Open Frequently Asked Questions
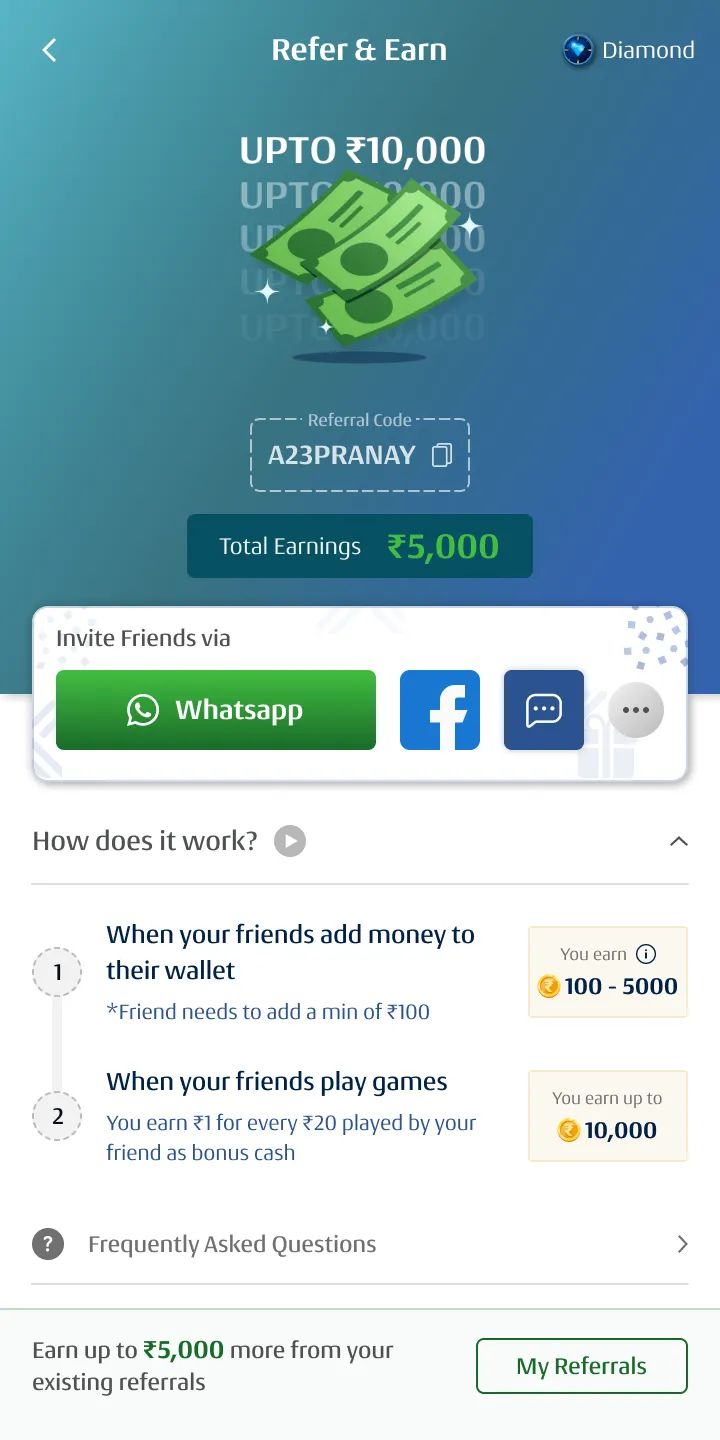This screenshot has height=1440, width=720. 360,1244
